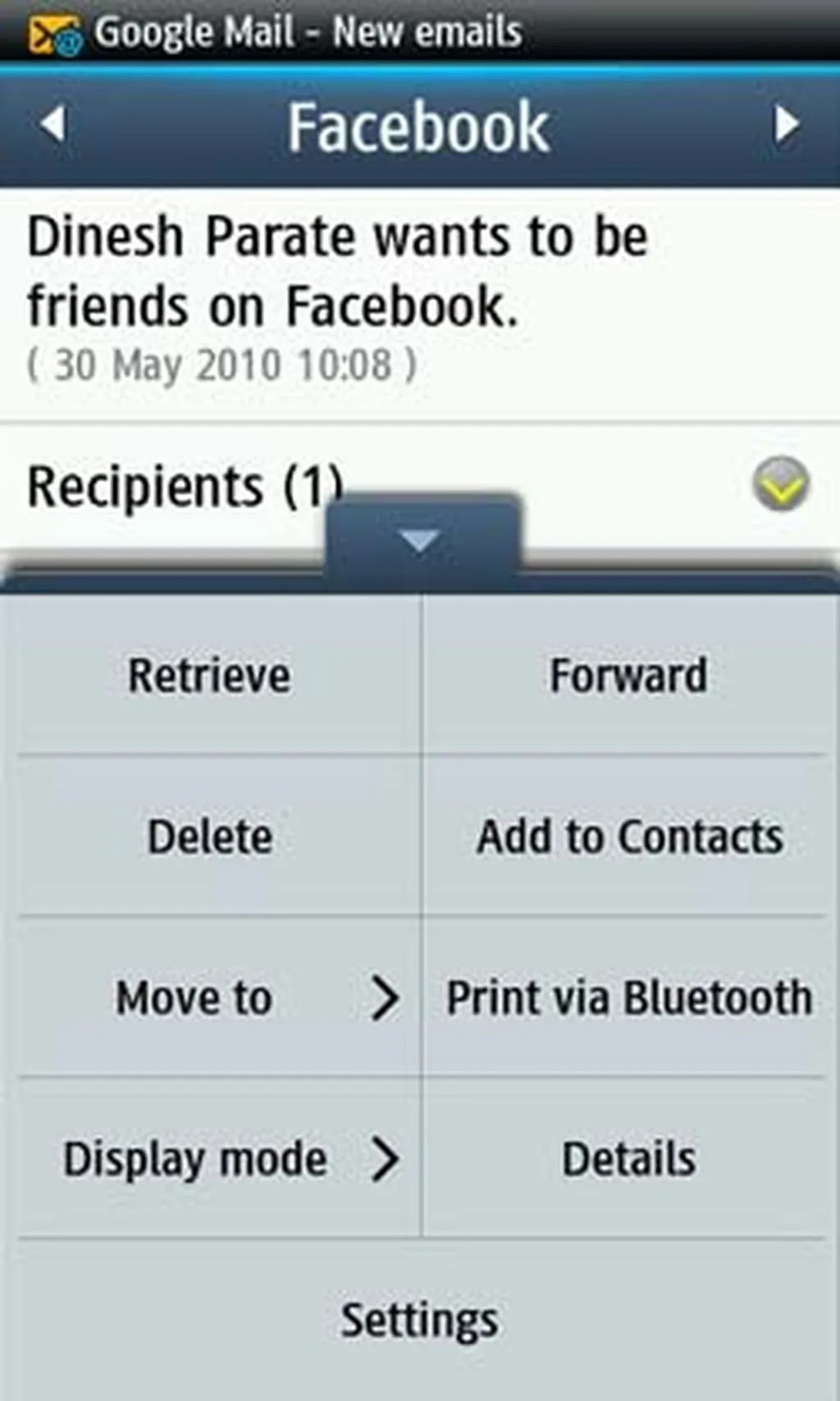Select Print via Bluetooth

(x=628, y=997)
